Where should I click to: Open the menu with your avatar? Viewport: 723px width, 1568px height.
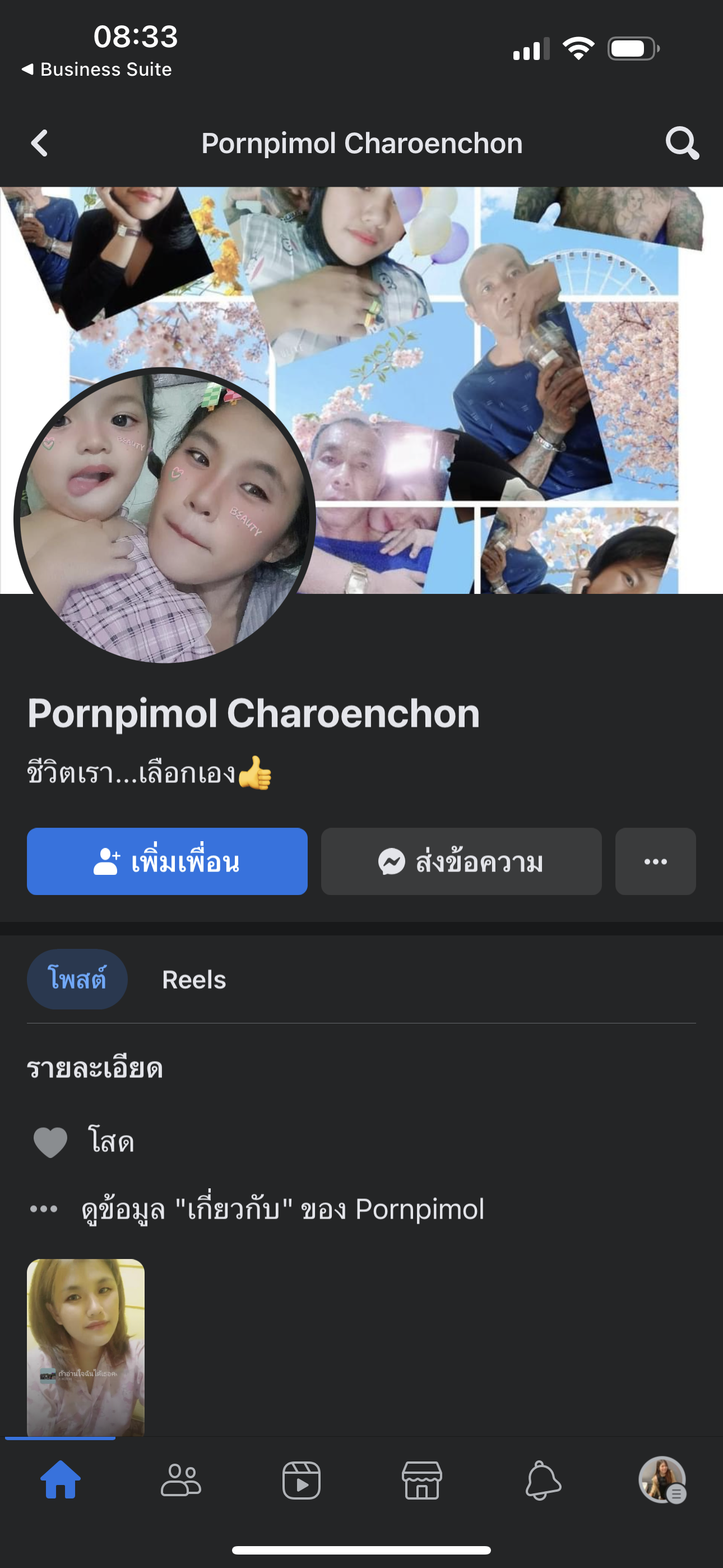coord(662,1481)
